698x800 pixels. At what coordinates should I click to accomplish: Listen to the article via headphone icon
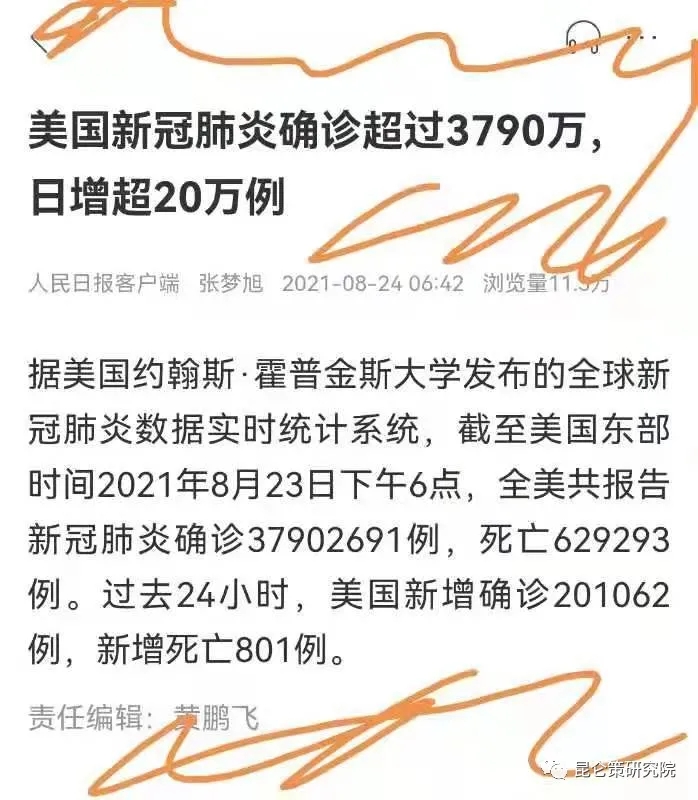[583, 39]
